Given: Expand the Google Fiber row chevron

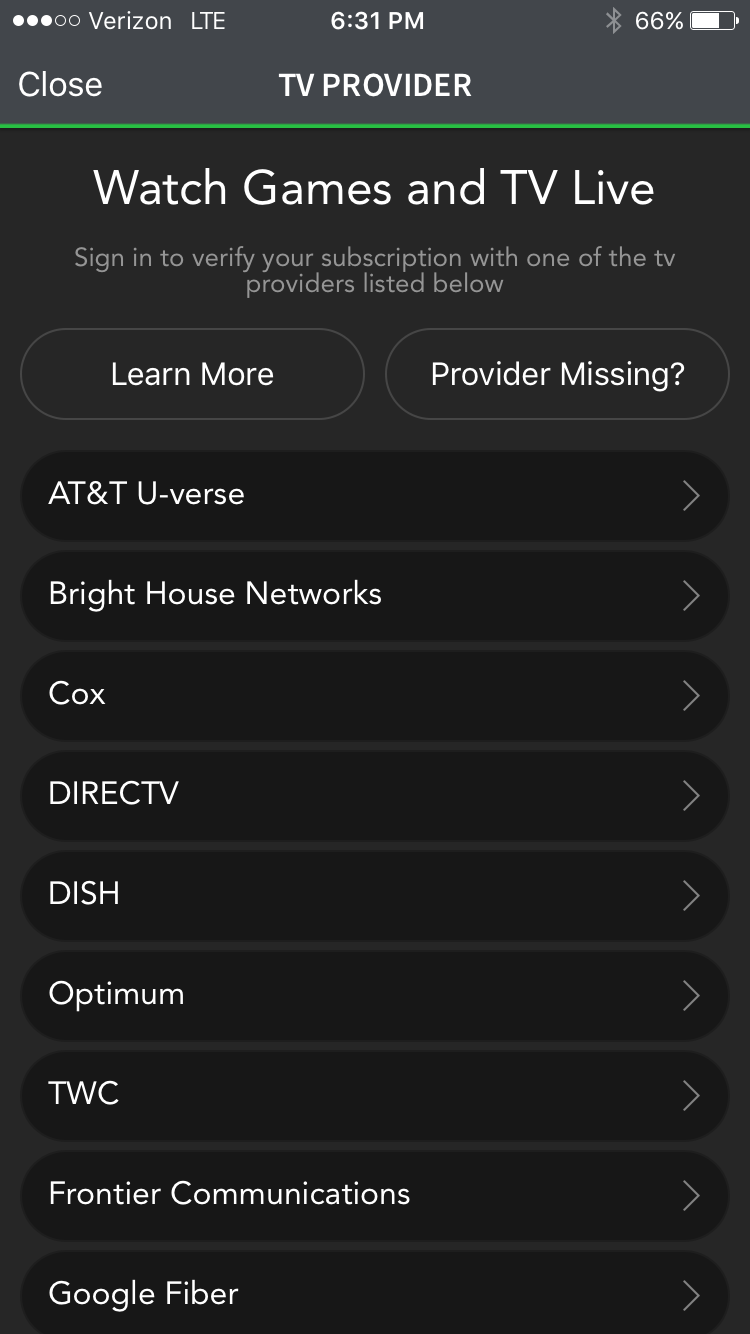Looking at the screenshot, I should click(691, 1294).
